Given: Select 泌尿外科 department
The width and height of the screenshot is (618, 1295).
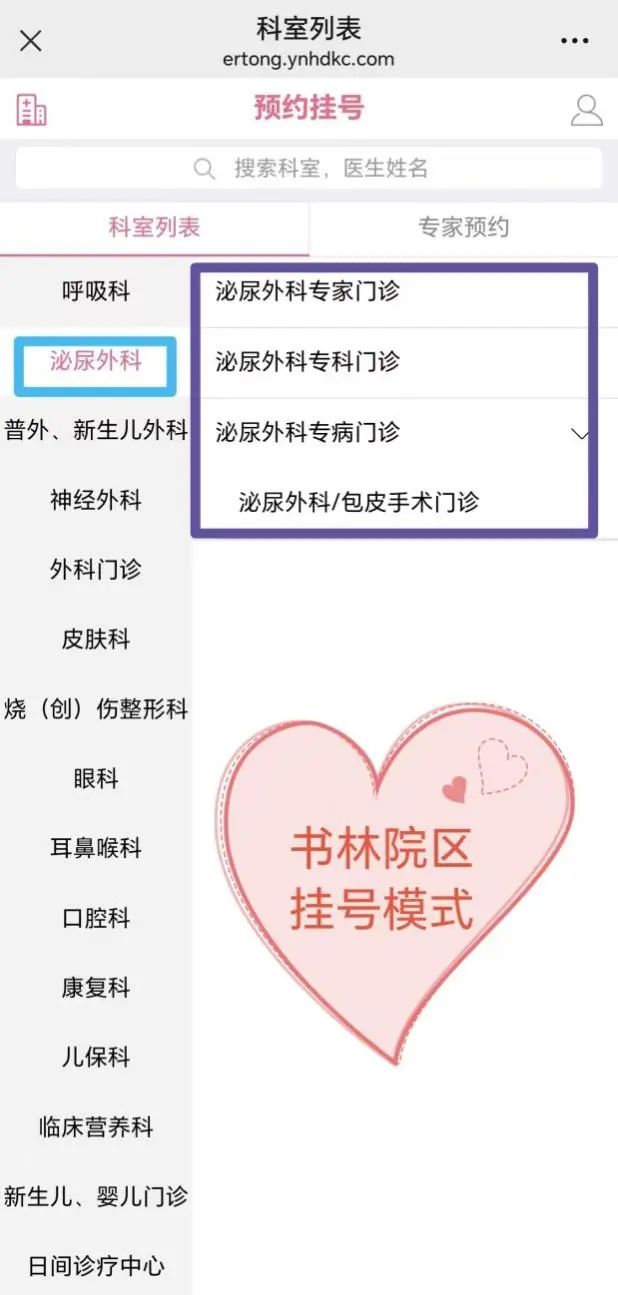Looking at the screenshot, I should (96, 361).
